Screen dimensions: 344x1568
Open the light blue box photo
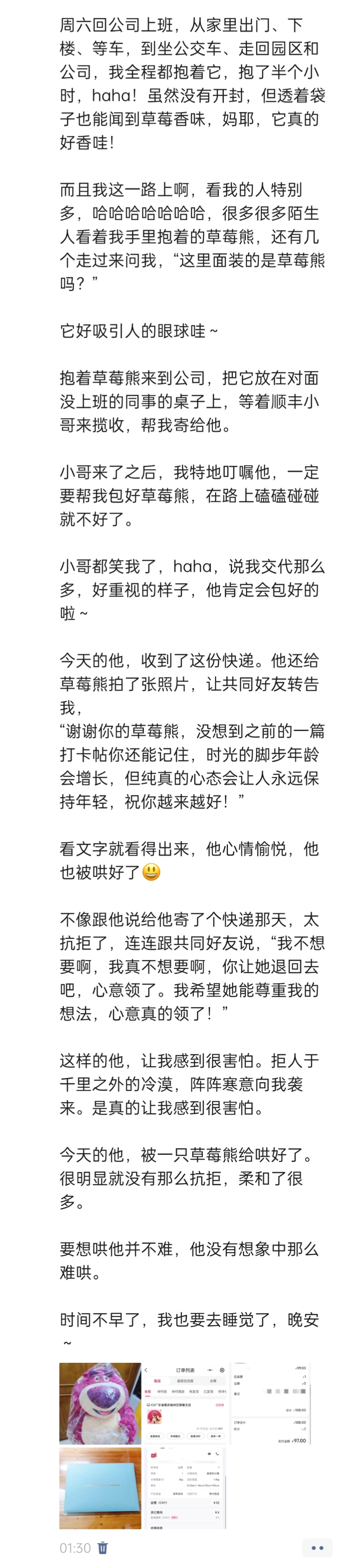(100, 1488)
